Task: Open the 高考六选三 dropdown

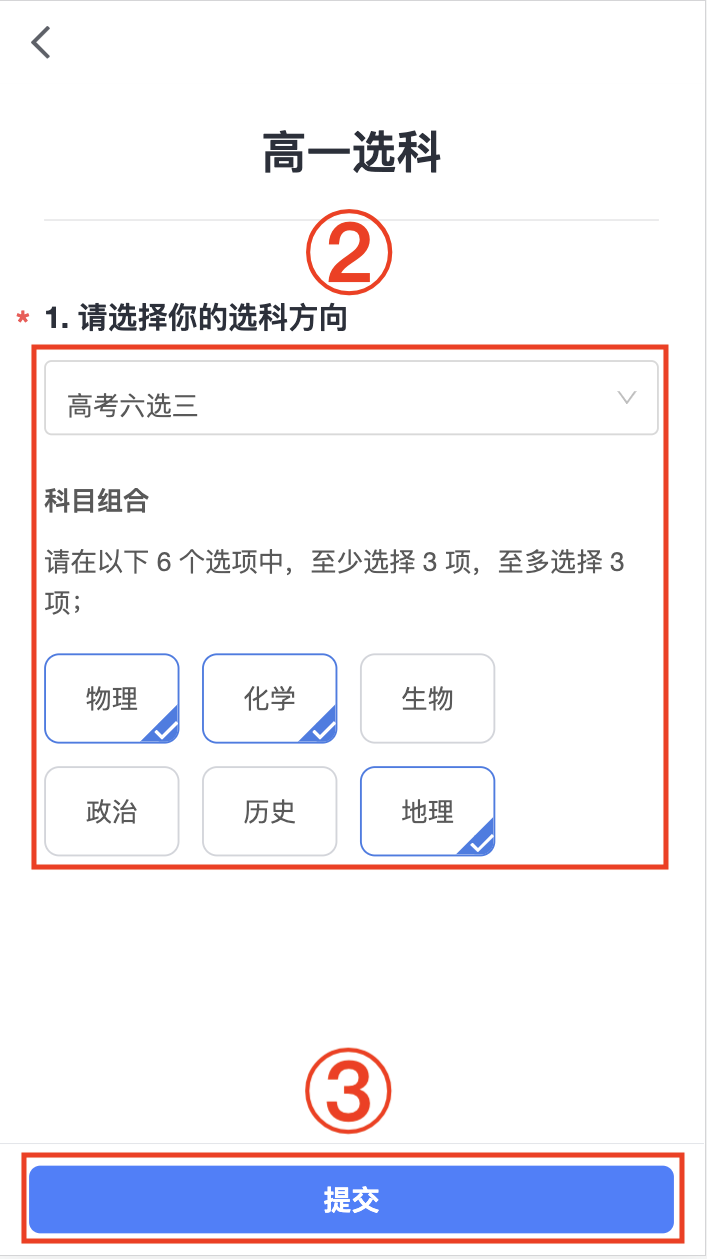Action: pos(351,398)
